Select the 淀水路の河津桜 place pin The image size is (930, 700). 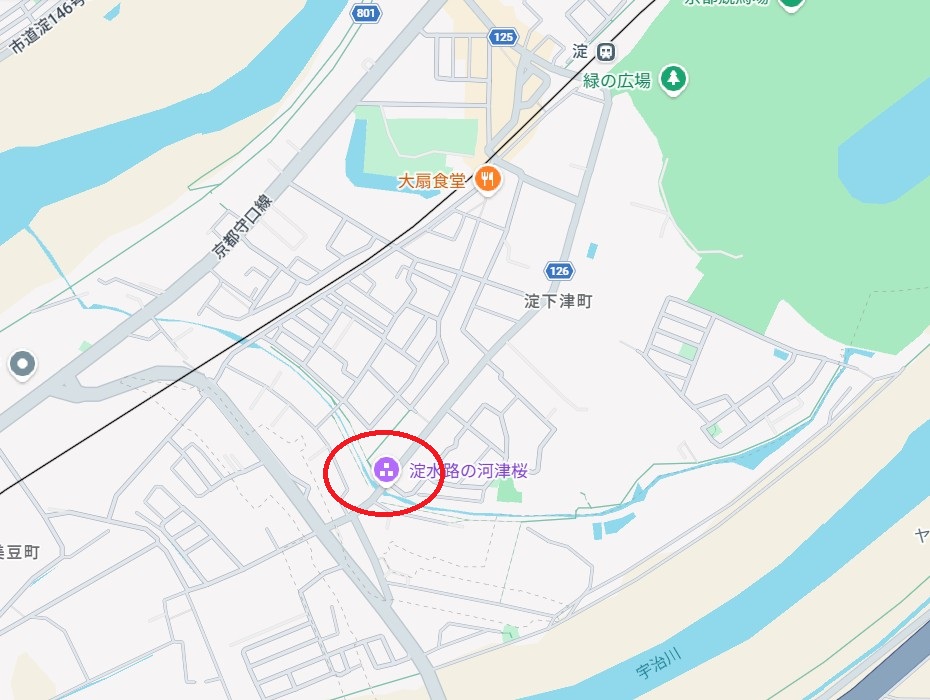(386, 469)
